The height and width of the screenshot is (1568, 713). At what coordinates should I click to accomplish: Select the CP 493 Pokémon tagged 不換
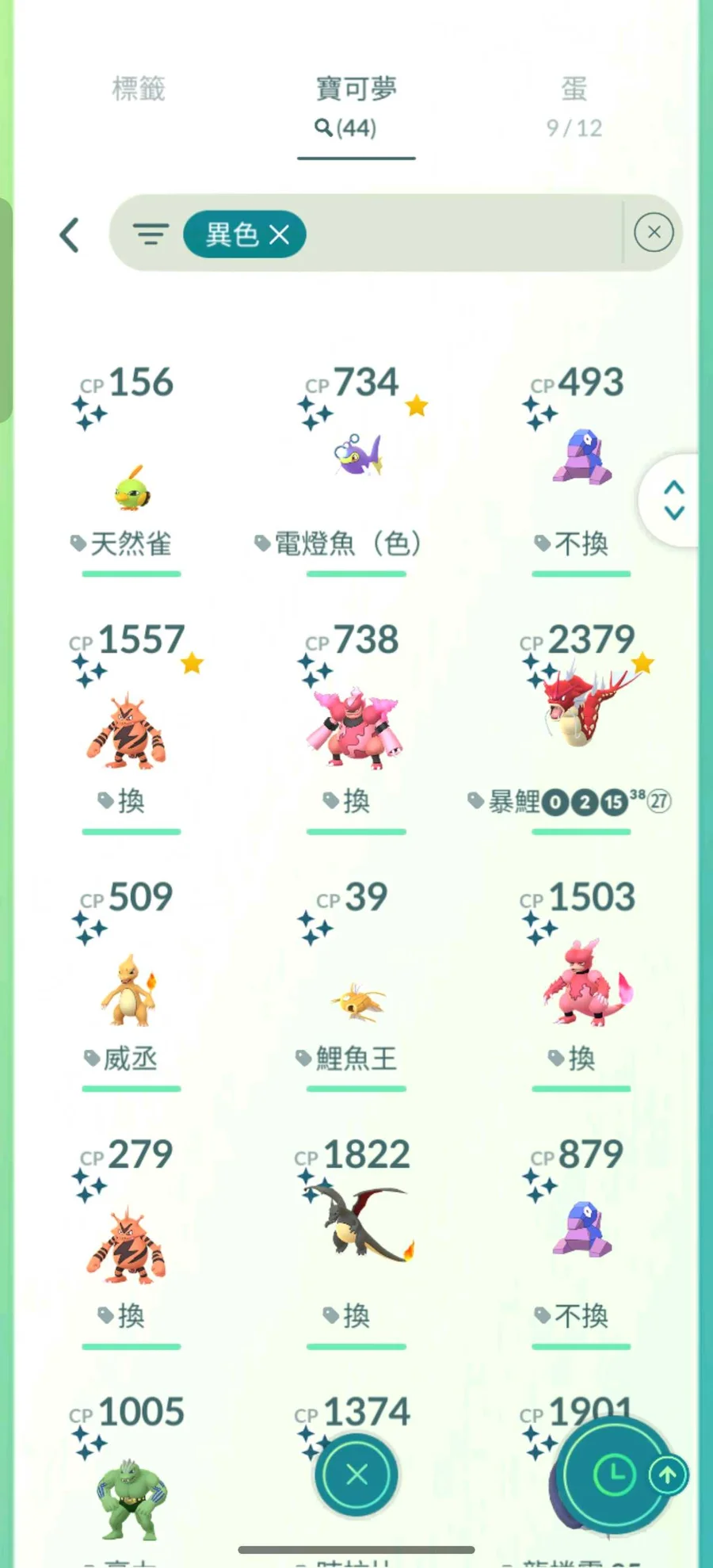click(581, 467)
